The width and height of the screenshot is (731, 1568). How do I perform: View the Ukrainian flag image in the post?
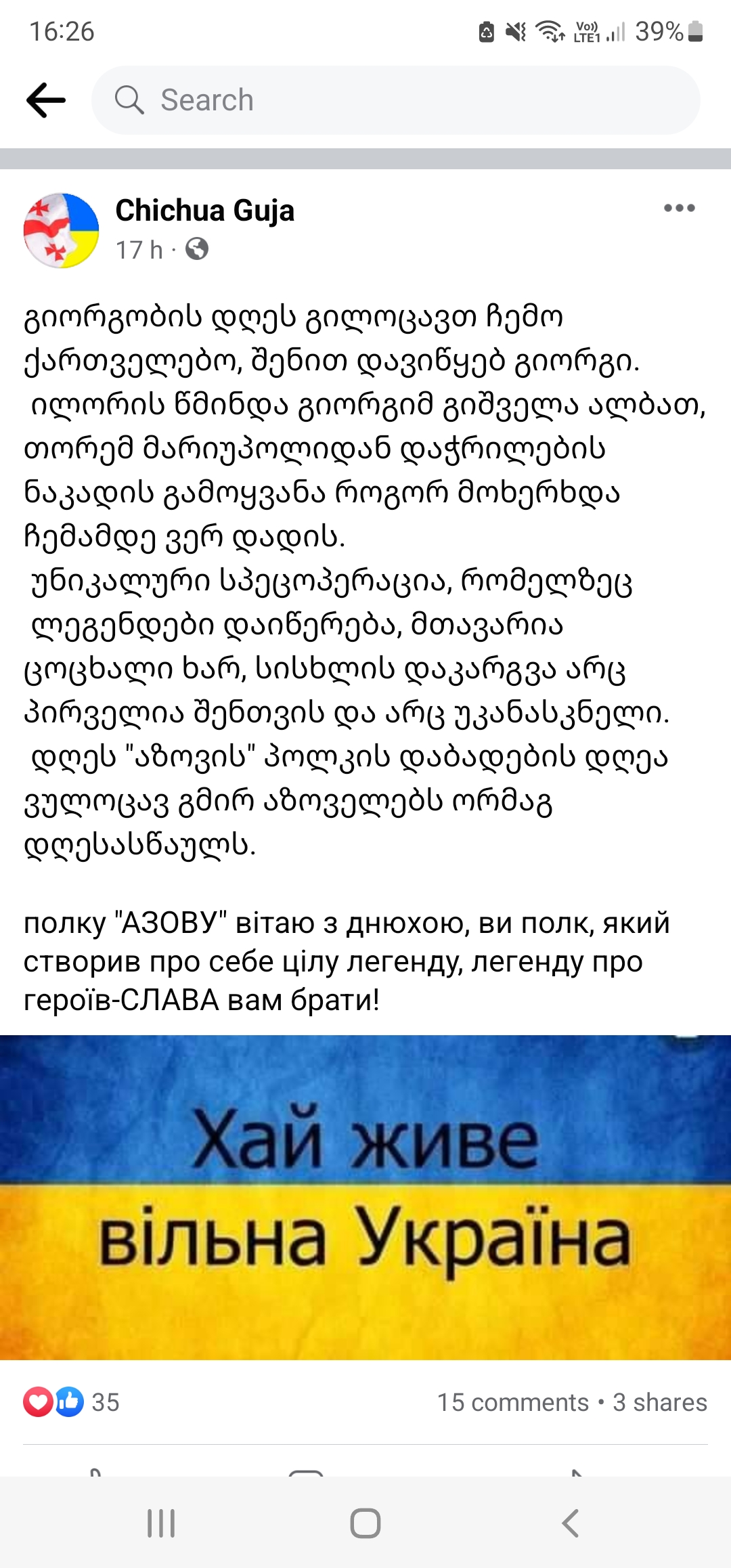pos(365,1197)
